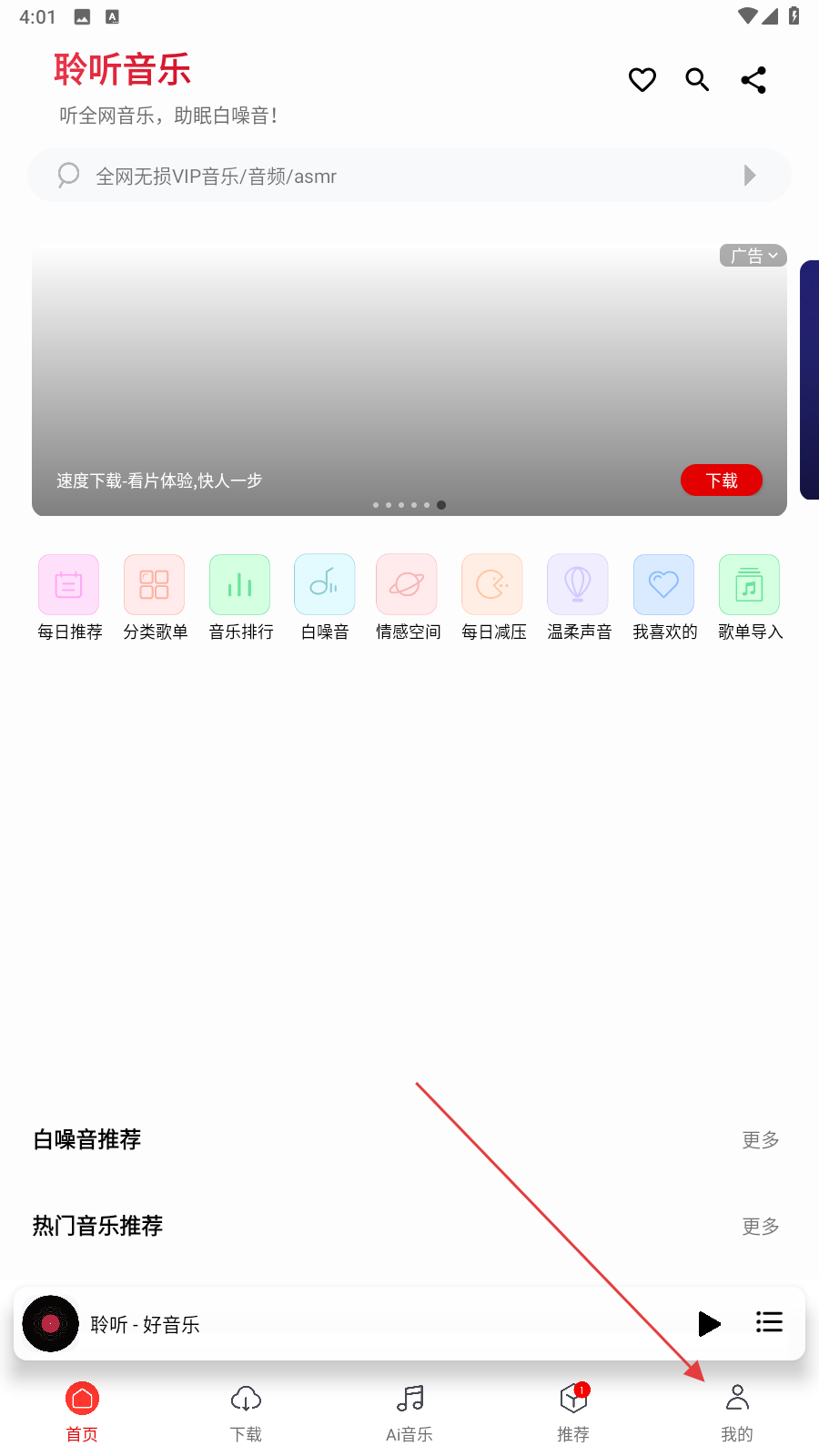
Task: Open 每日减压 section
Action: (493, 597)
